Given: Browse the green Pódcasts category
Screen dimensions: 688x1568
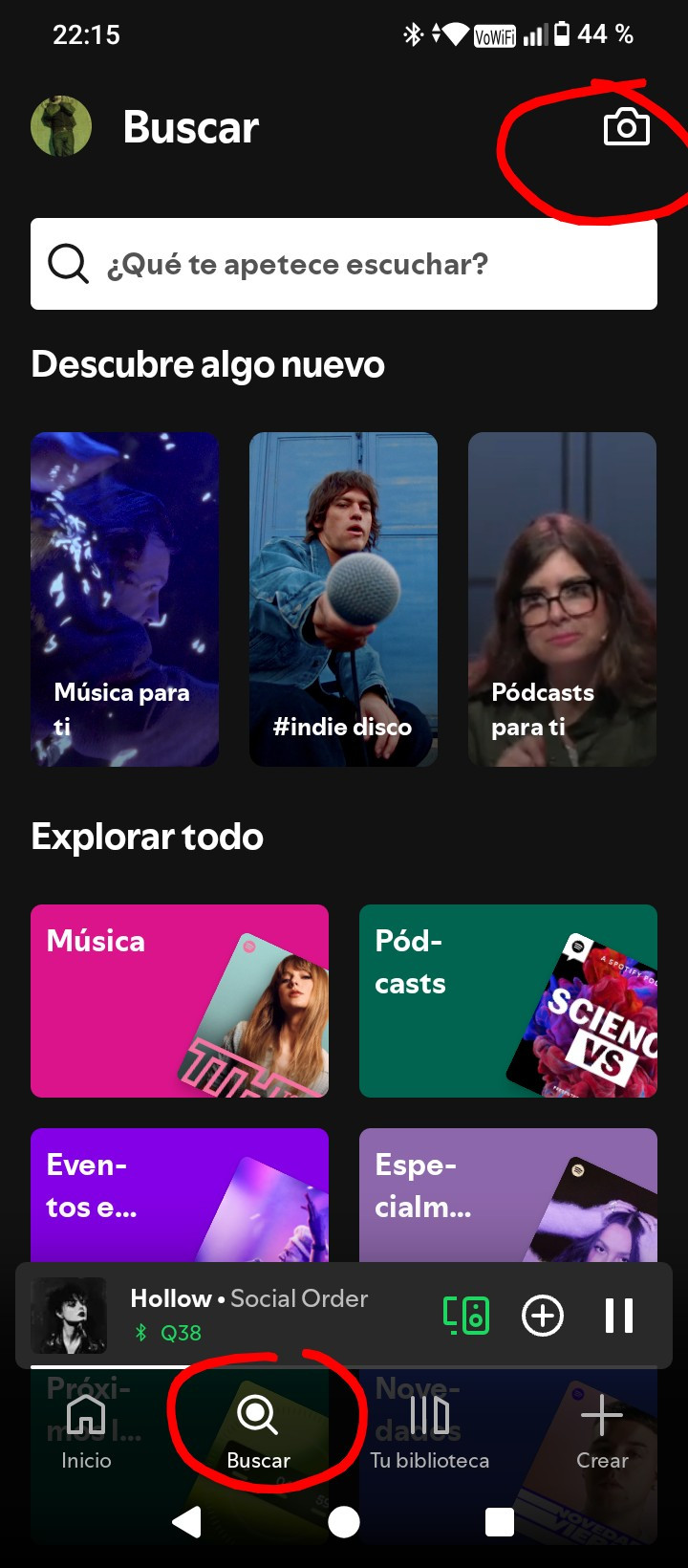Looking at the screenshot, I should pos(508,1001).
